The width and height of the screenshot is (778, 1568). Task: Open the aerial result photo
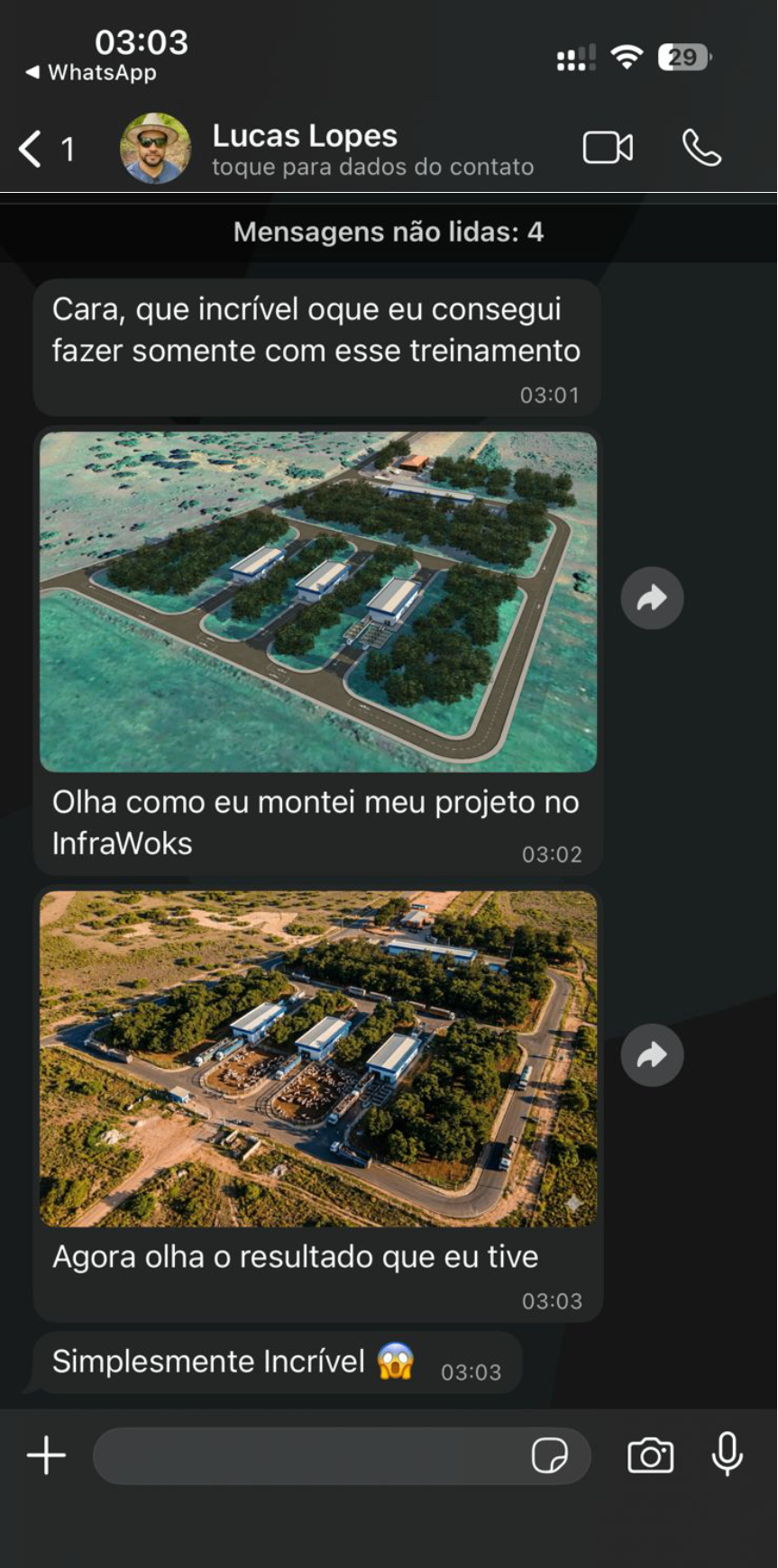[317, 1059]
